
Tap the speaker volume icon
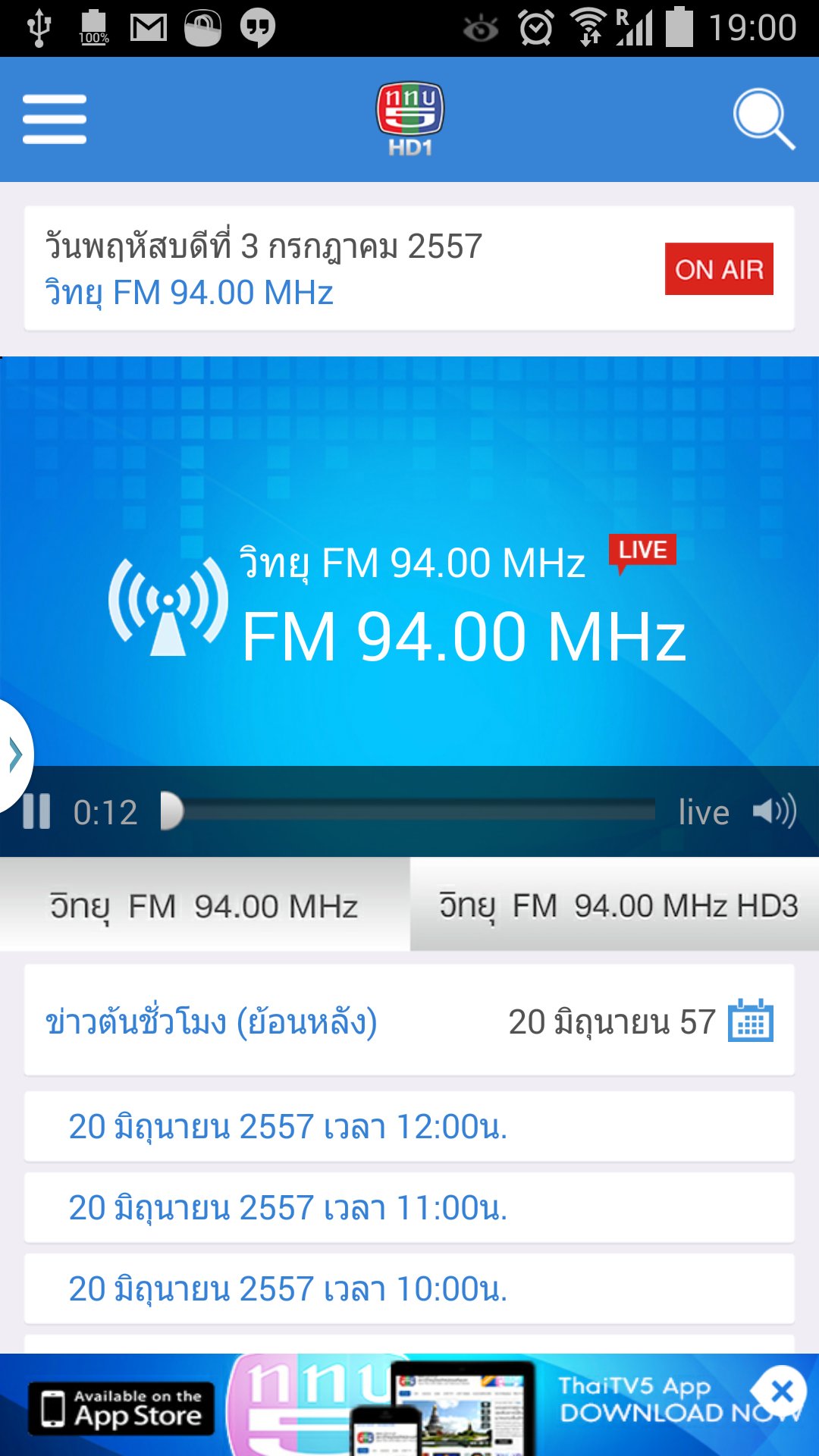772,810
